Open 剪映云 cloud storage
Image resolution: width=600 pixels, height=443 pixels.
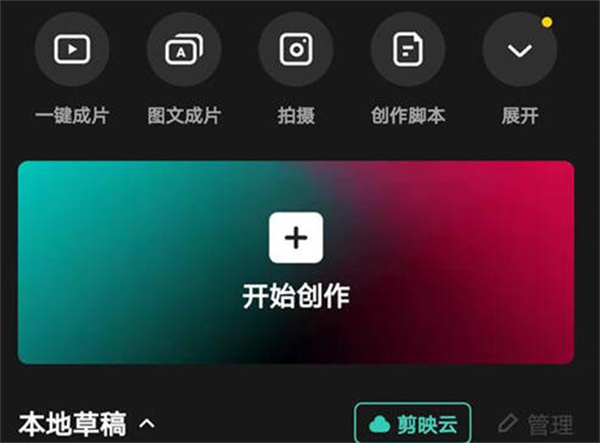point(412,424)
